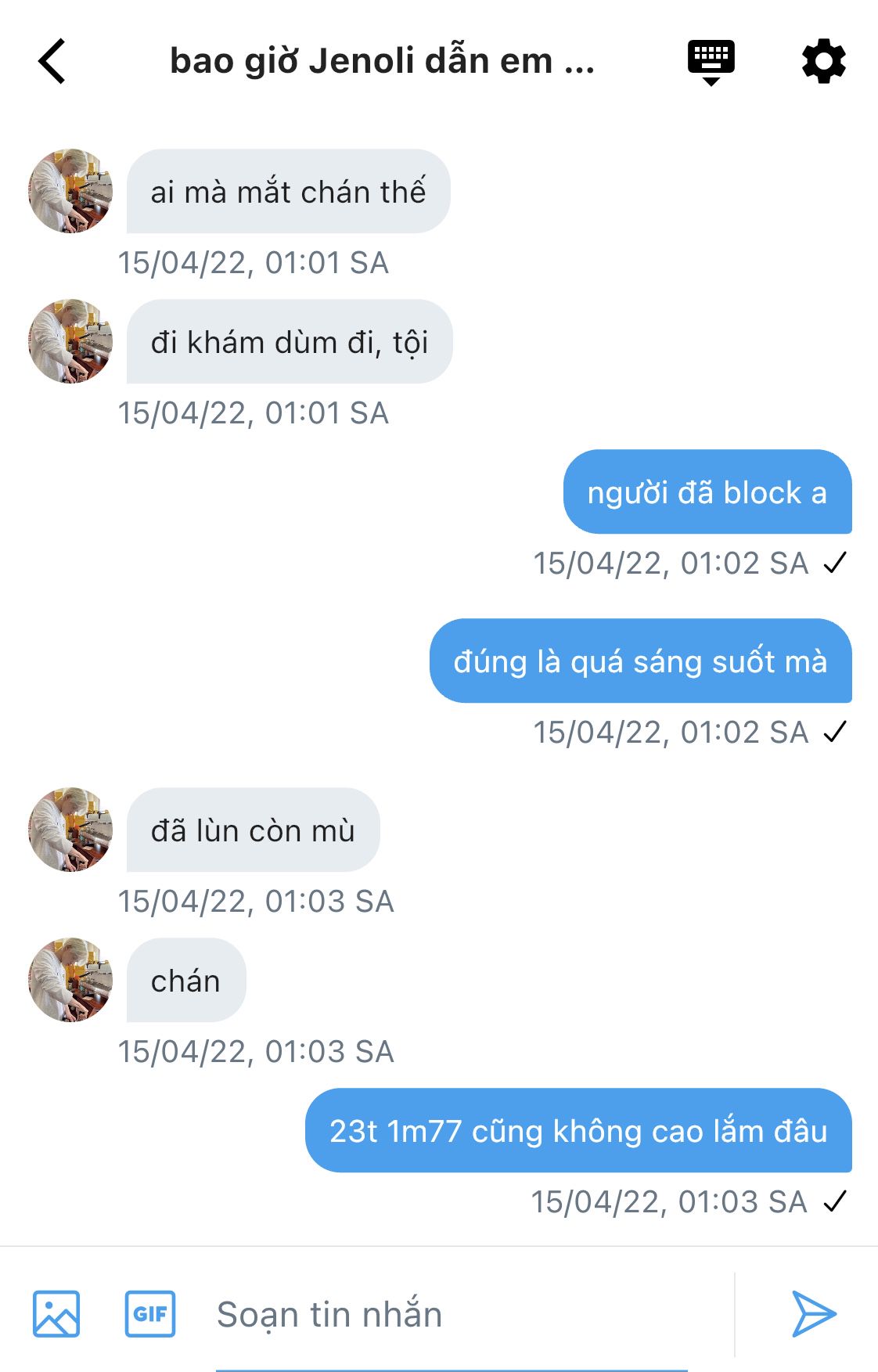Attach a picture to the message
This screenshot has height=1372, width=878.
pyautogui.click(x=56, y=1313)
